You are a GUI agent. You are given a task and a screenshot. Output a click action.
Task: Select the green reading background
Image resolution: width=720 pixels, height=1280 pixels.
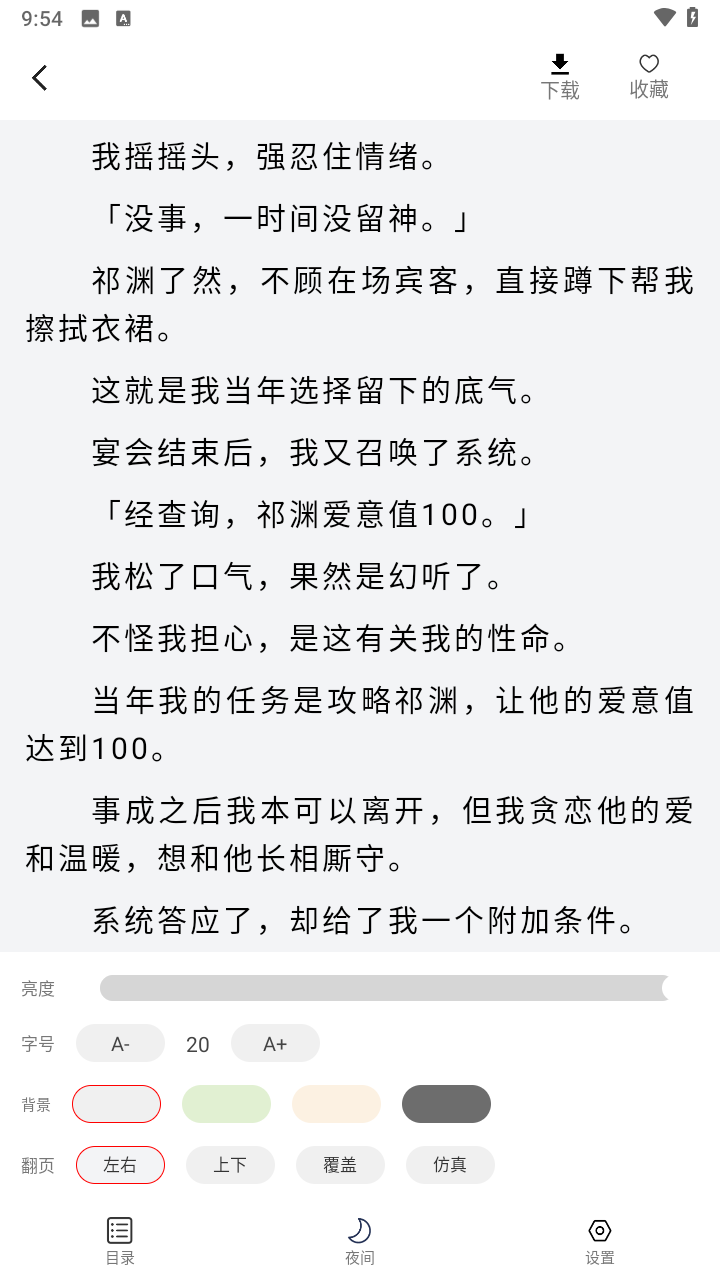point(226,1104)
